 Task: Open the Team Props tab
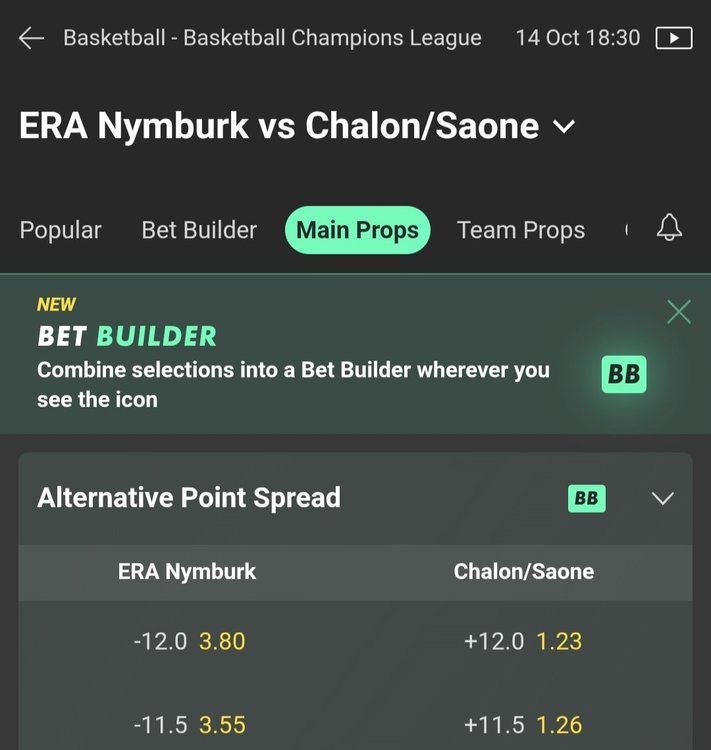coord(521,230)
